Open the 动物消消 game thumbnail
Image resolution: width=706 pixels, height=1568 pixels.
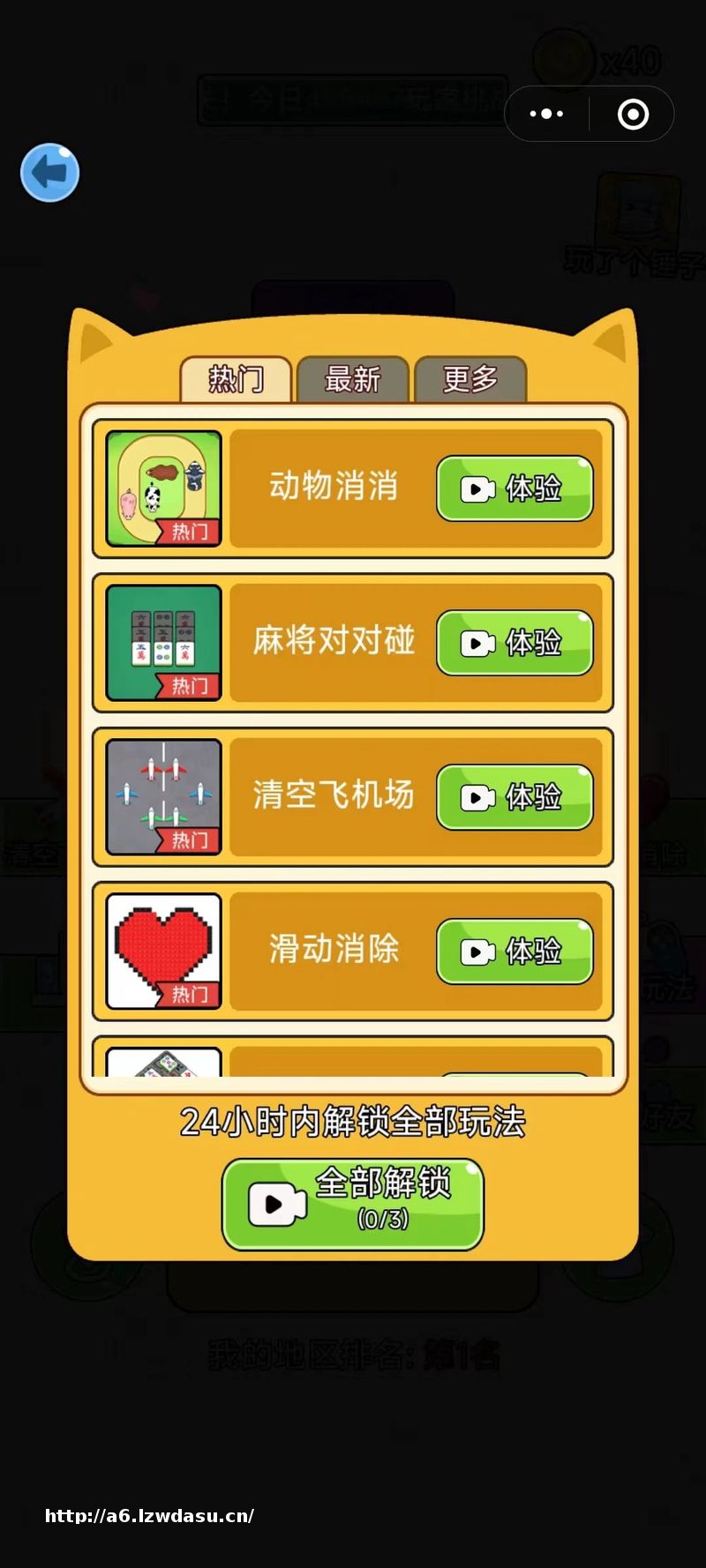tap(163, 489)
